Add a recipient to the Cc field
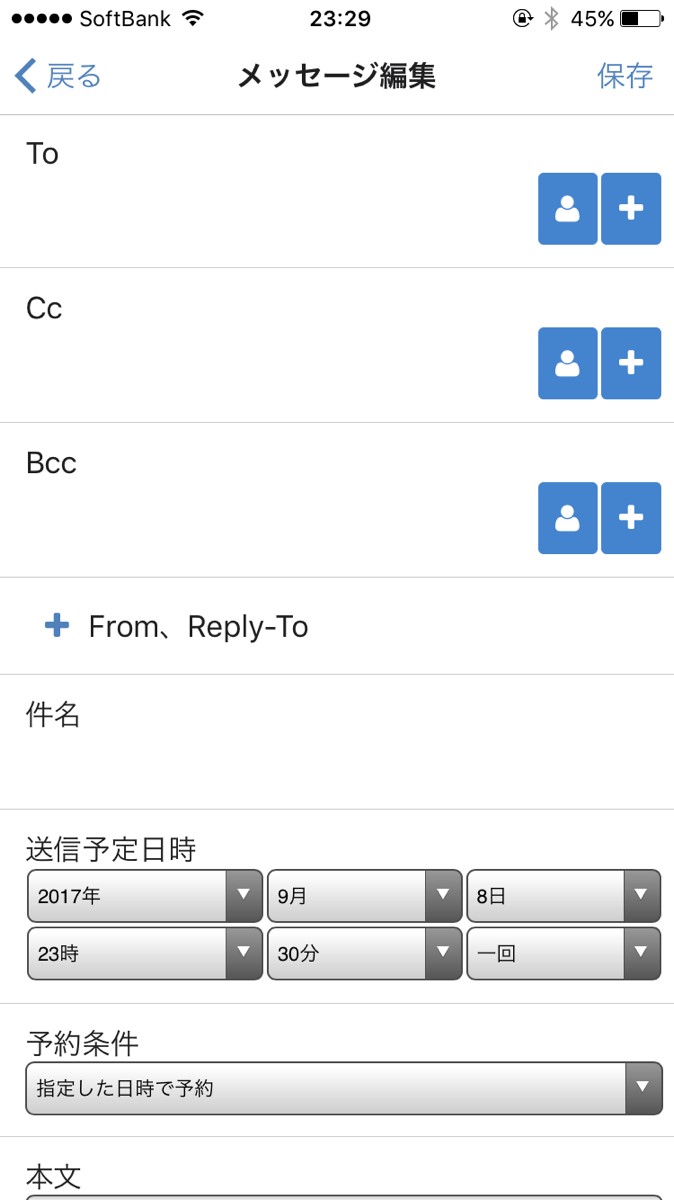Screen dimensions: 674x1200 click(631, 363)
